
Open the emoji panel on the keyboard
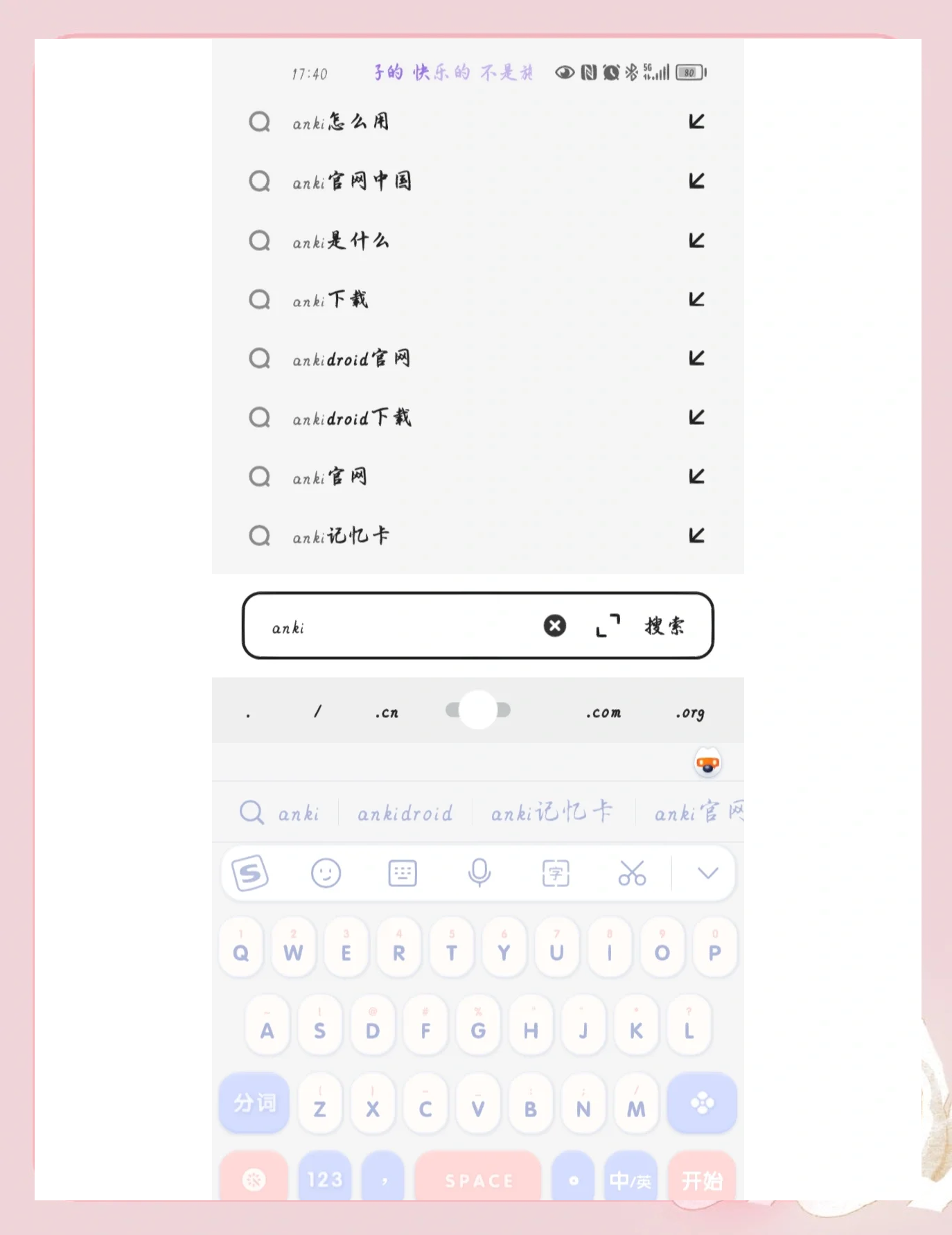click(x=326, y=873)
